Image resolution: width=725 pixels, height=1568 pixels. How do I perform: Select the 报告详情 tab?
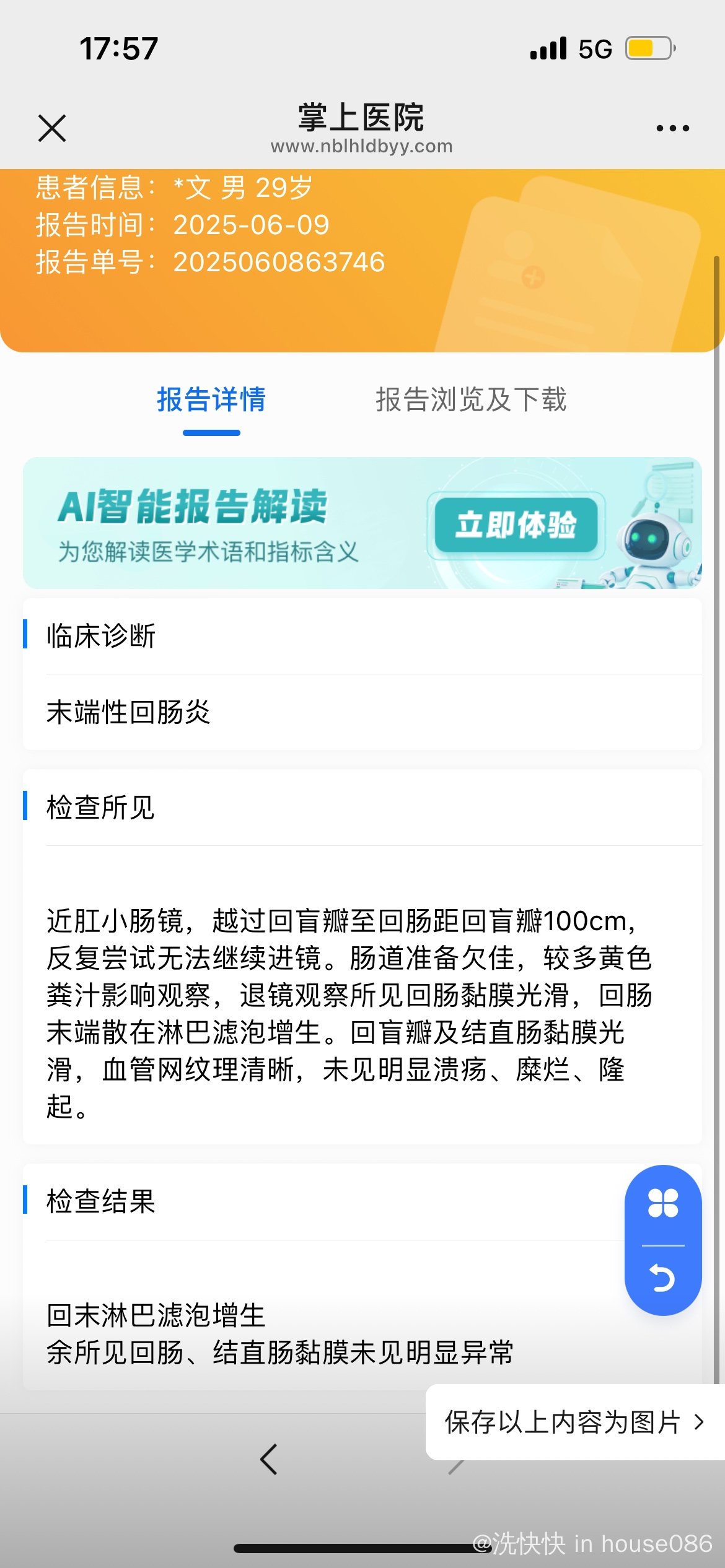tap(211, 400)
